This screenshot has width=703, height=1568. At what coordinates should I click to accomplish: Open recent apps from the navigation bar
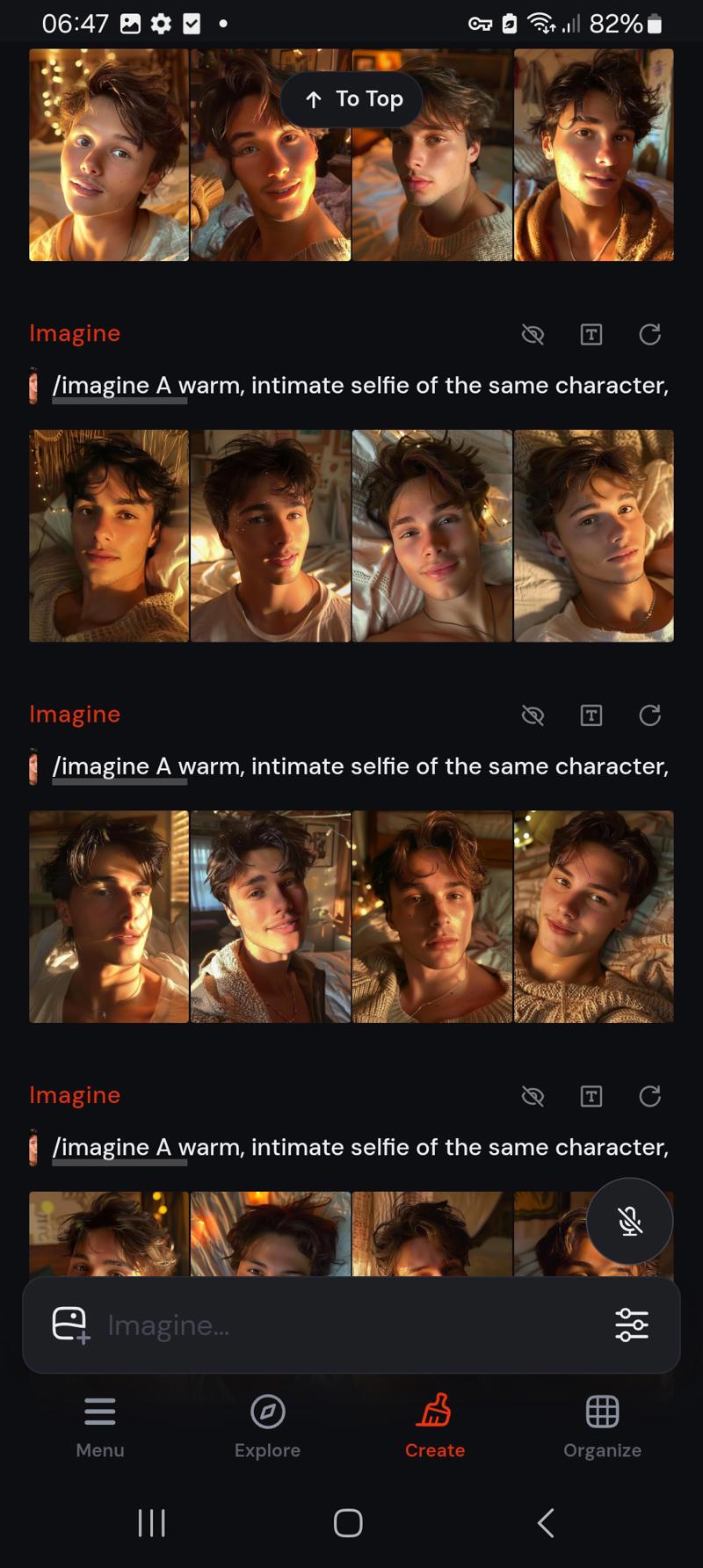151,1522
